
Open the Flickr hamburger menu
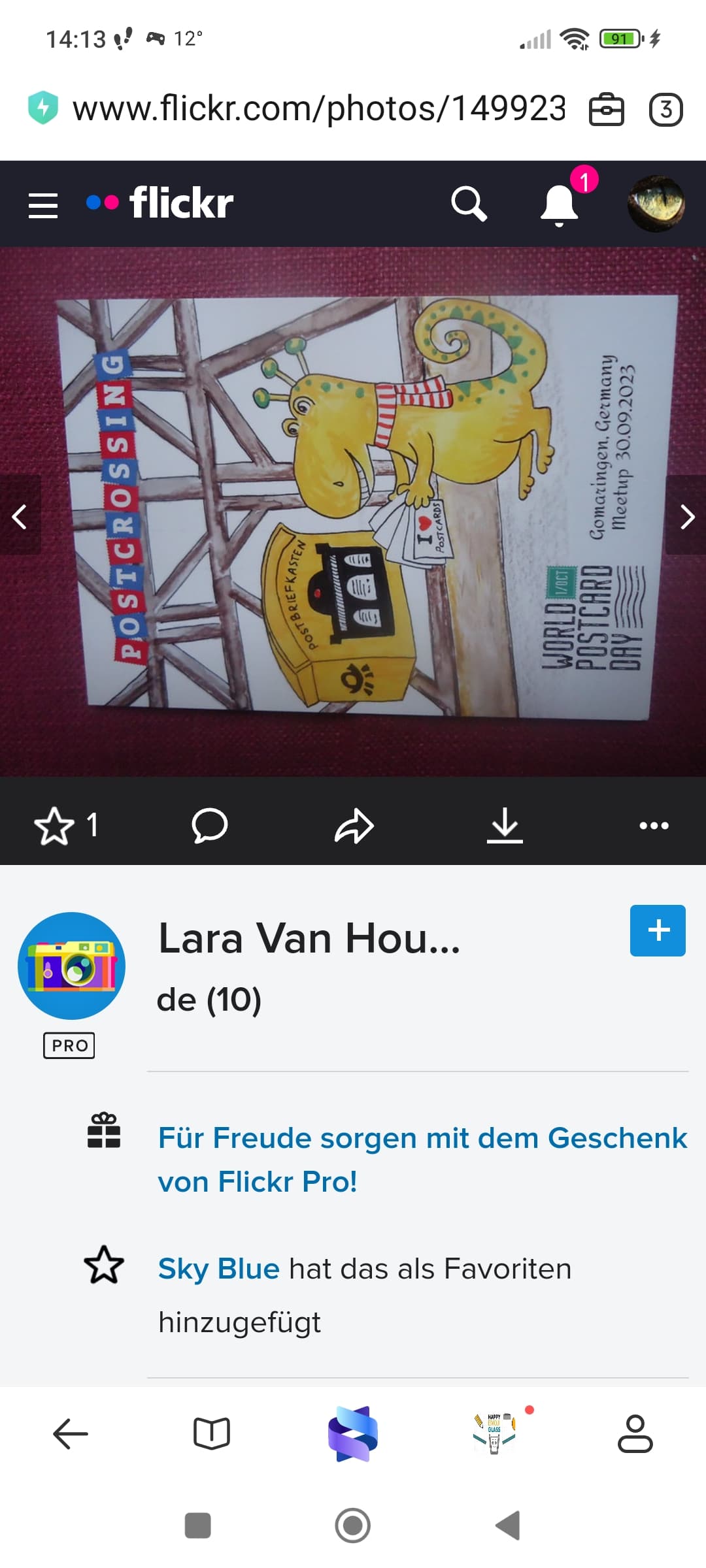(43, 205)
